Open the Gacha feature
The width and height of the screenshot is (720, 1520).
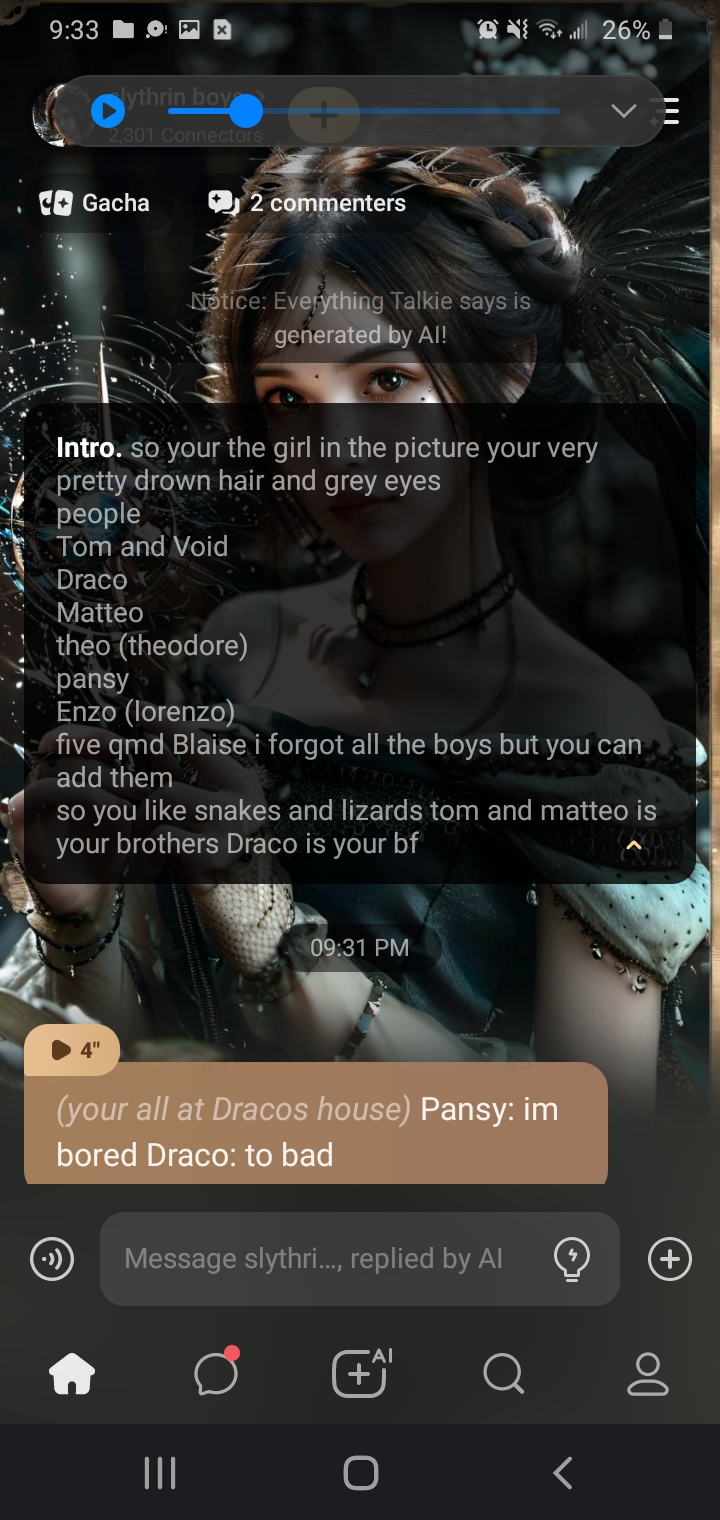(x=95, y=203)
